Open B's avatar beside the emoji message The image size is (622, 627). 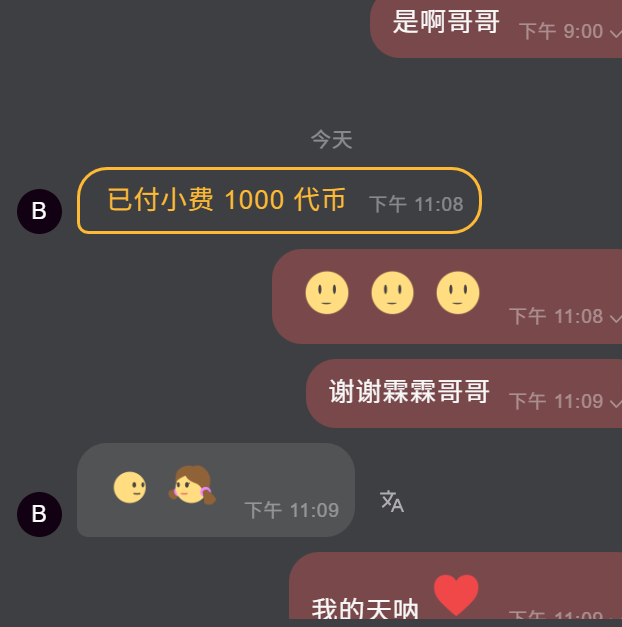(40, 514)
